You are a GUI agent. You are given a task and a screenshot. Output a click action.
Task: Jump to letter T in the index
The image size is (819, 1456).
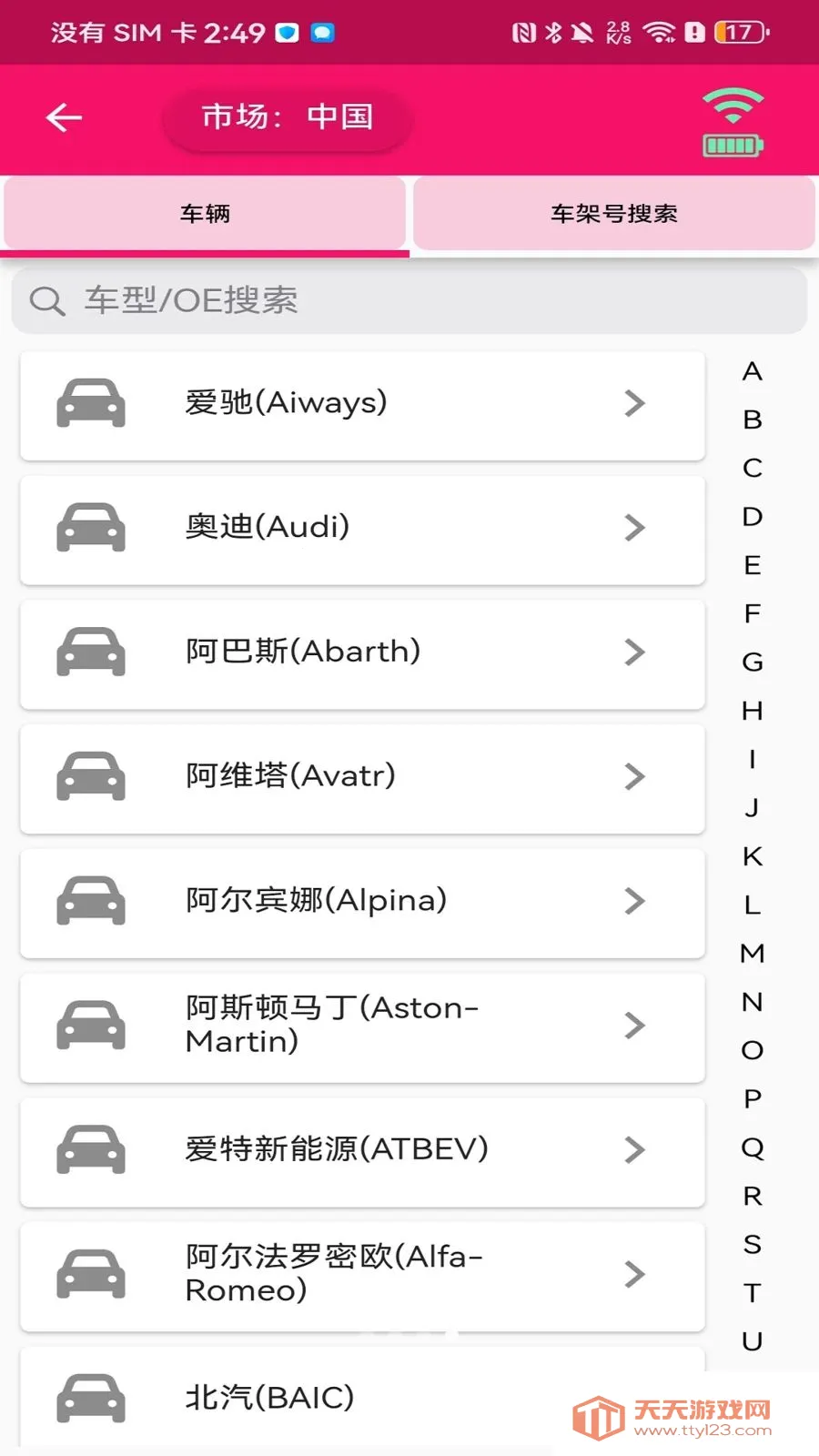[x=752, y=1292]
